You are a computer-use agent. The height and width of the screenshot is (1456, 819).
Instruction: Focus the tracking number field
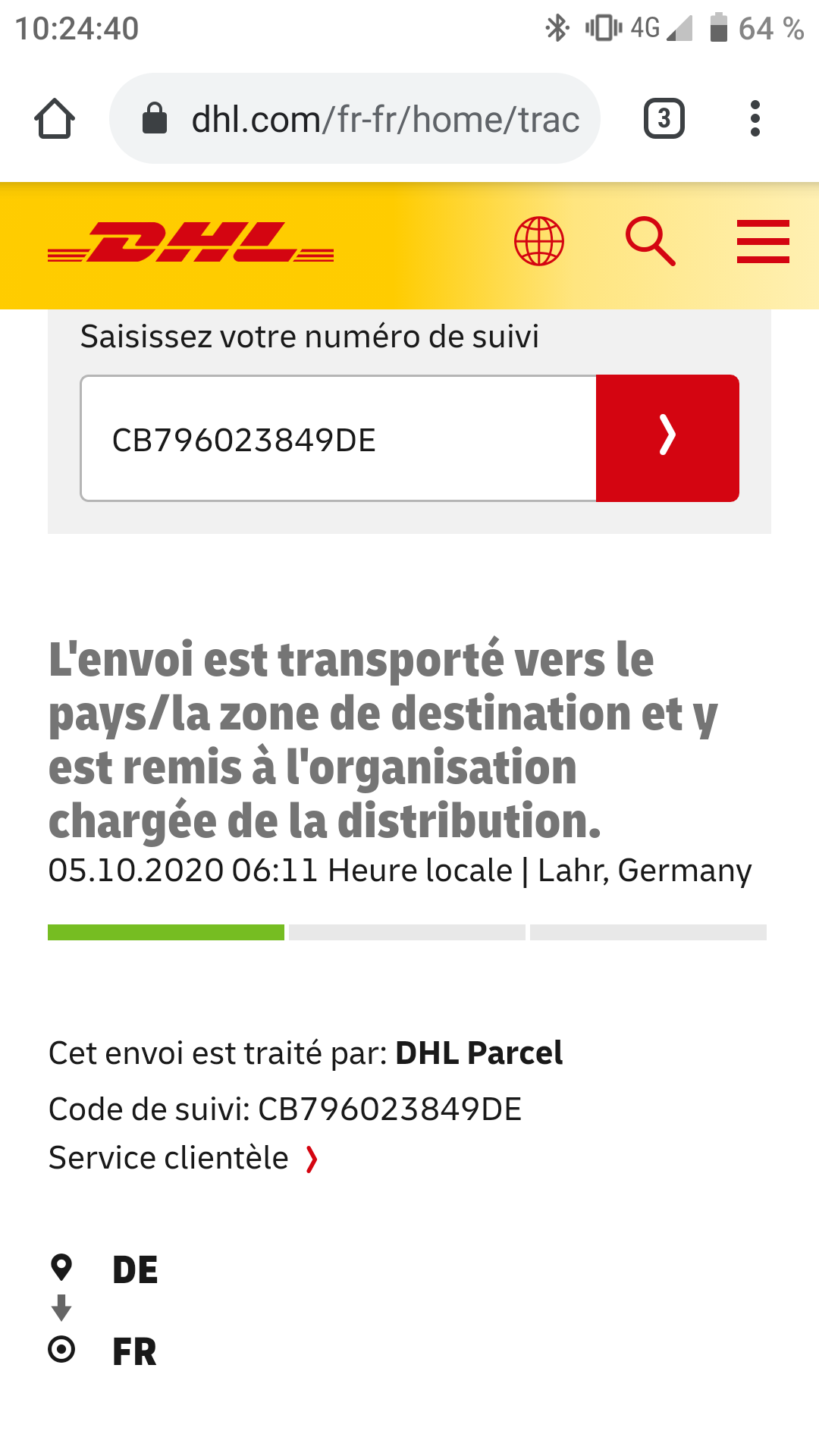click(x=338, y=438)
